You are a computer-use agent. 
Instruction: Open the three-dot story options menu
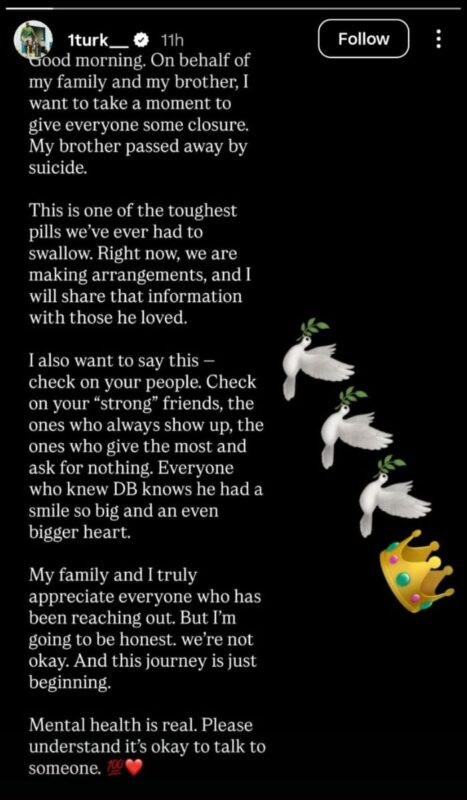click(438, 39)
